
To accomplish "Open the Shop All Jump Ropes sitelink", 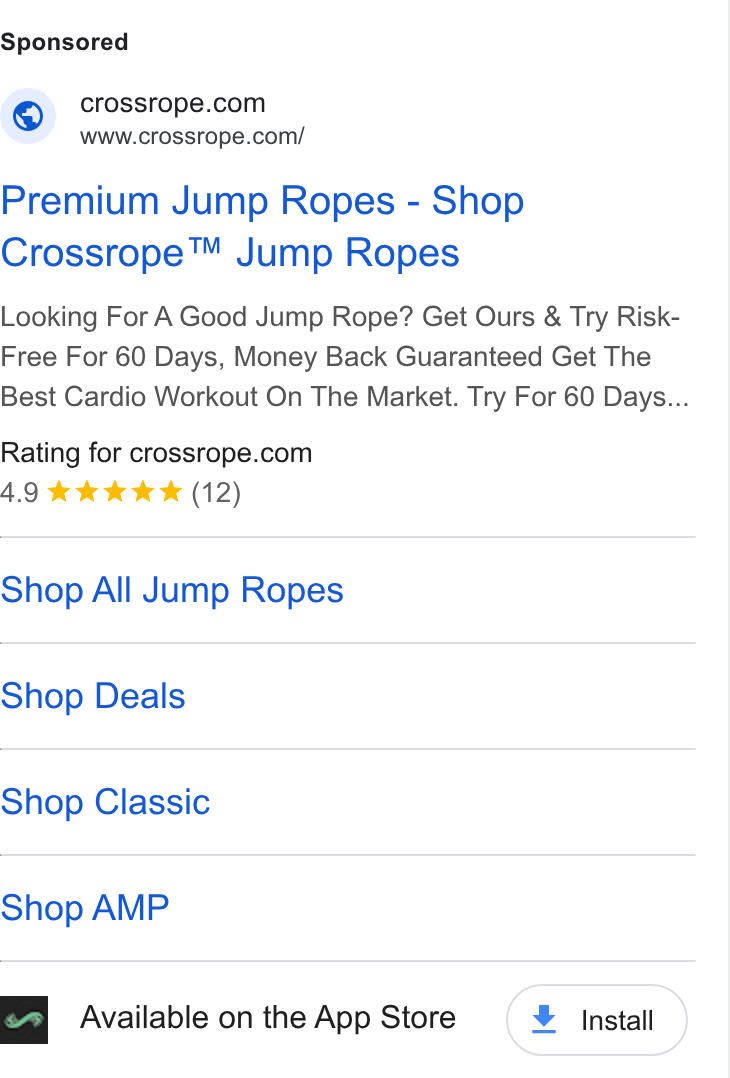I will [x=172, y=590].
